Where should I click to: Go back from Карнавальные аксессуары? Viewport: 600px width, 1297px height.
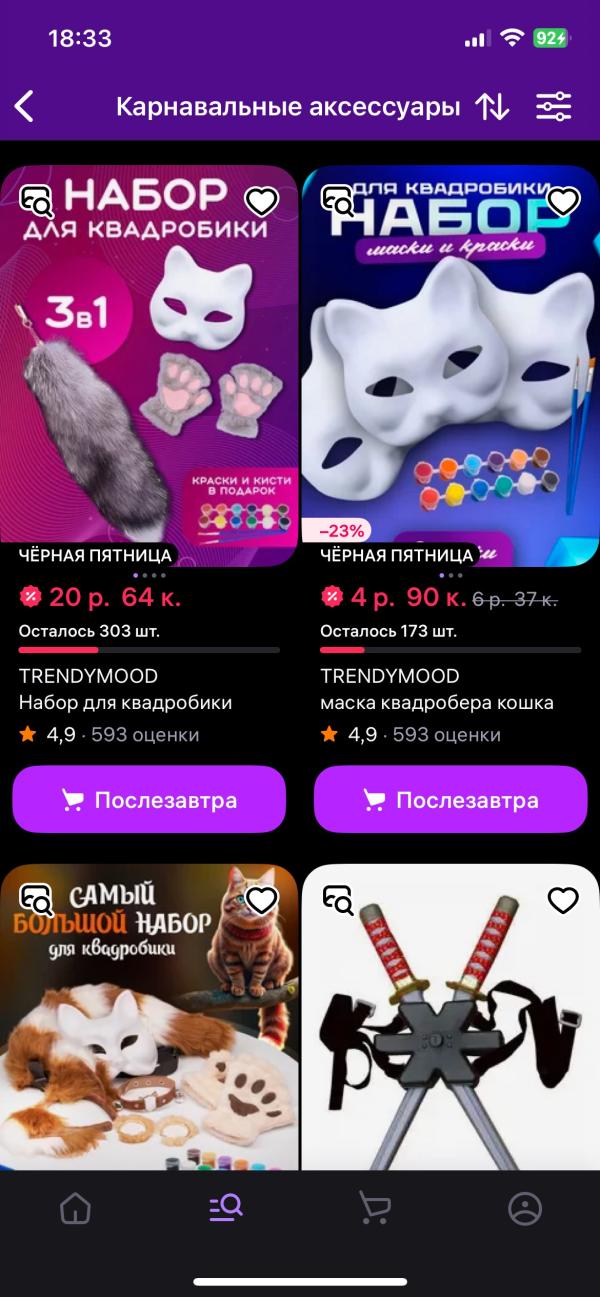pos(25,106)
